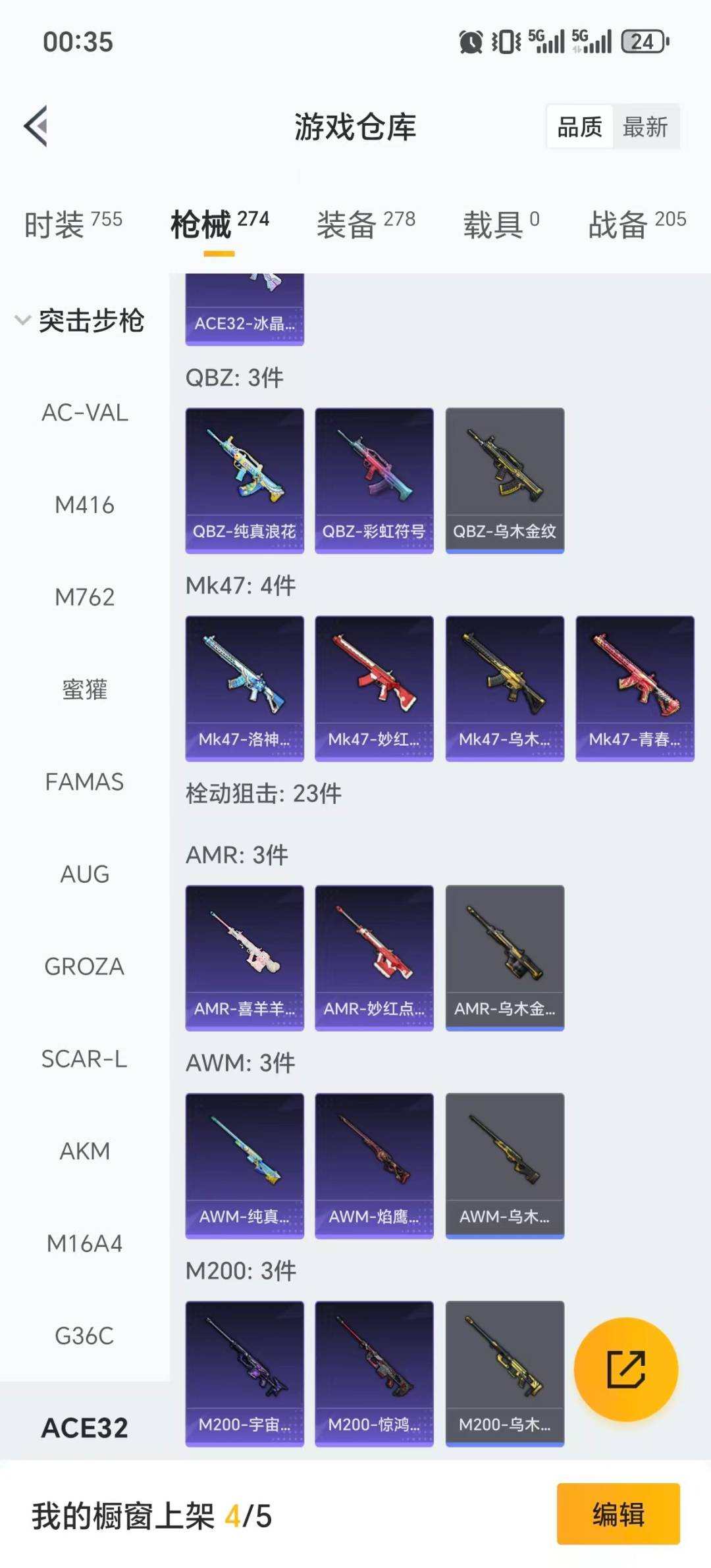This screenshot has width=711, height=1568.
Task: View the AMR-喜羊羊 sniper skin
Action: (244, 958)
